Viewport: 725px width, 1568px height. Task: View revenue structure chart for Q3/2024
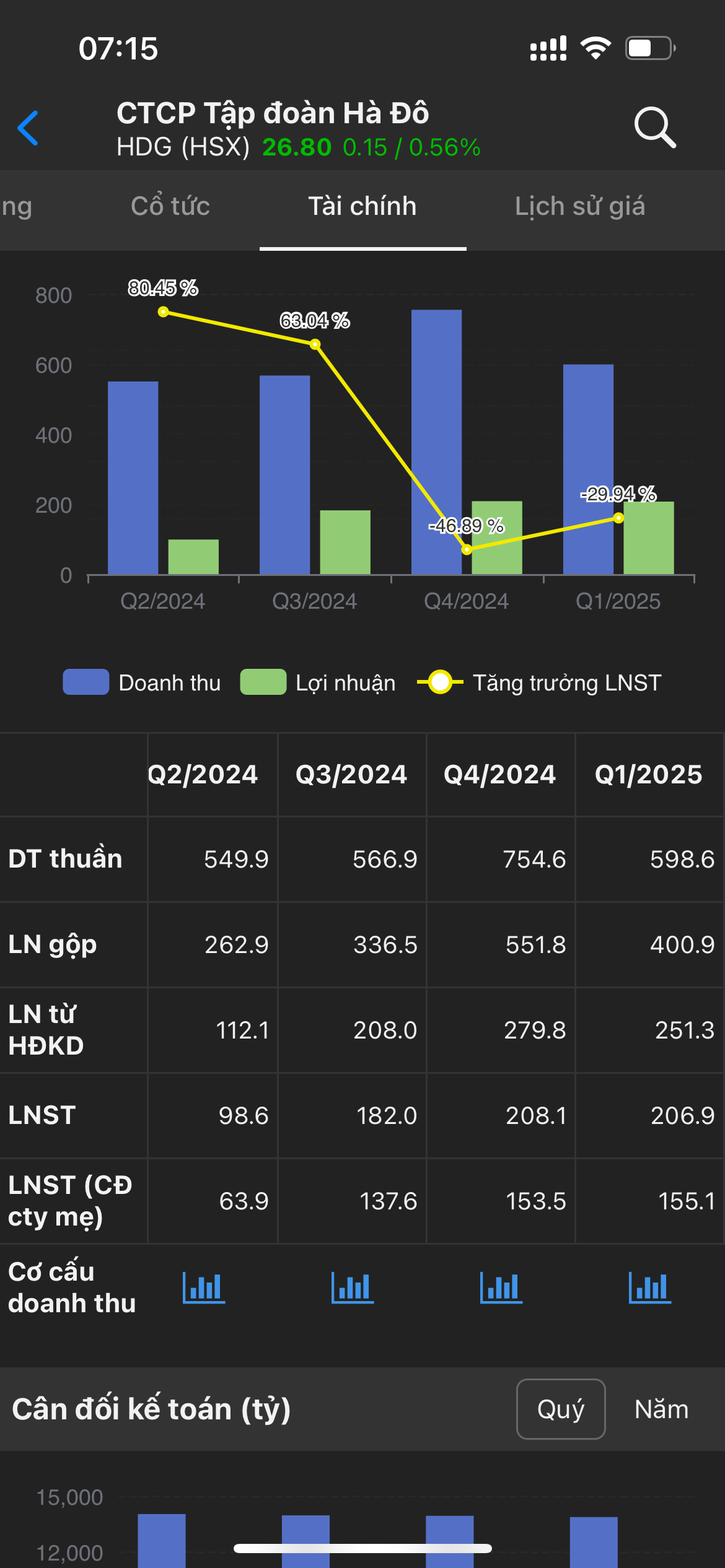353,1287
